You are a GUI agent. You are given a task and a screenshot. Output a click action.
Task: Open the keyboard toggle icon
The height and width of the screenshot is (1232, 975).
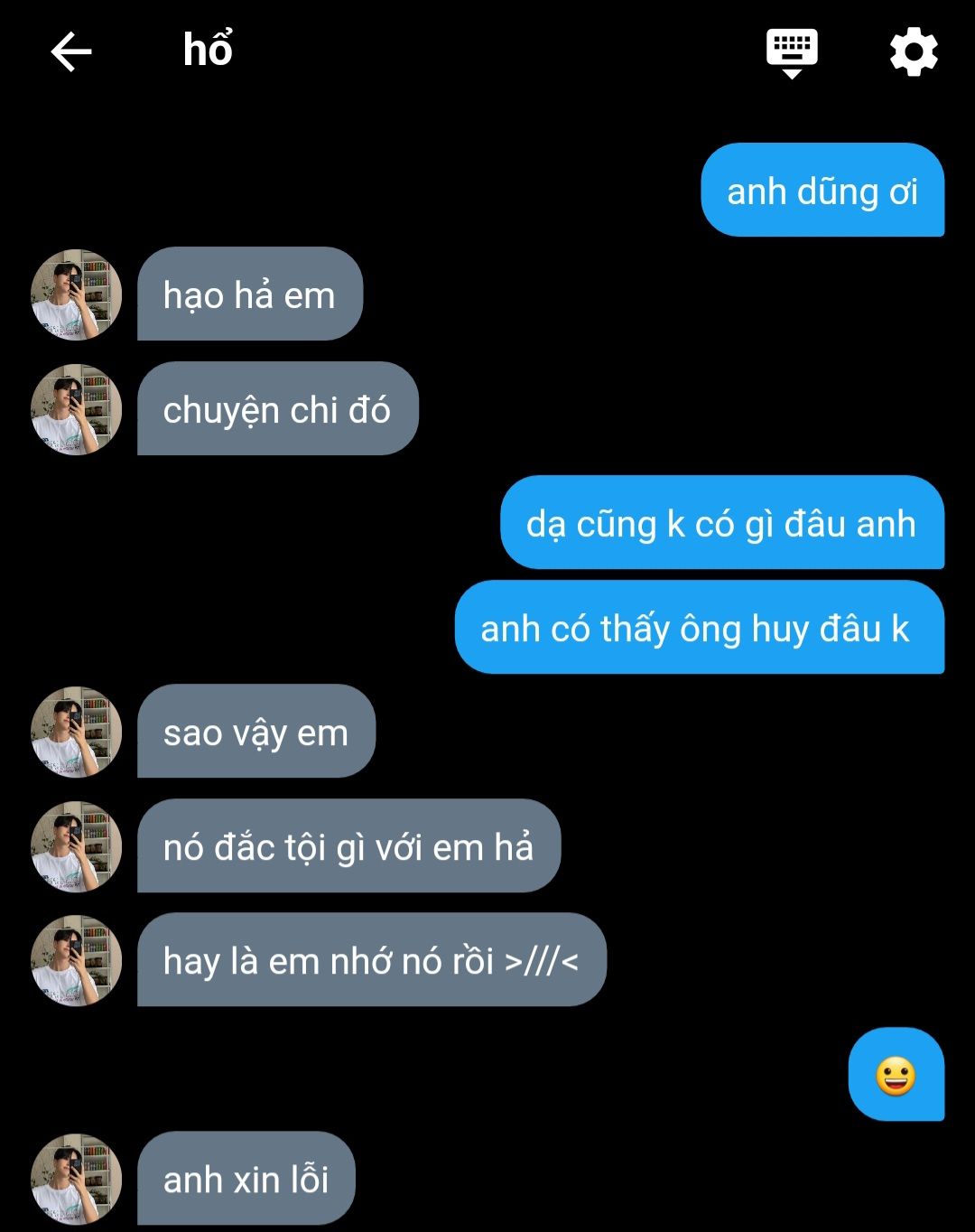pos(792,51)
